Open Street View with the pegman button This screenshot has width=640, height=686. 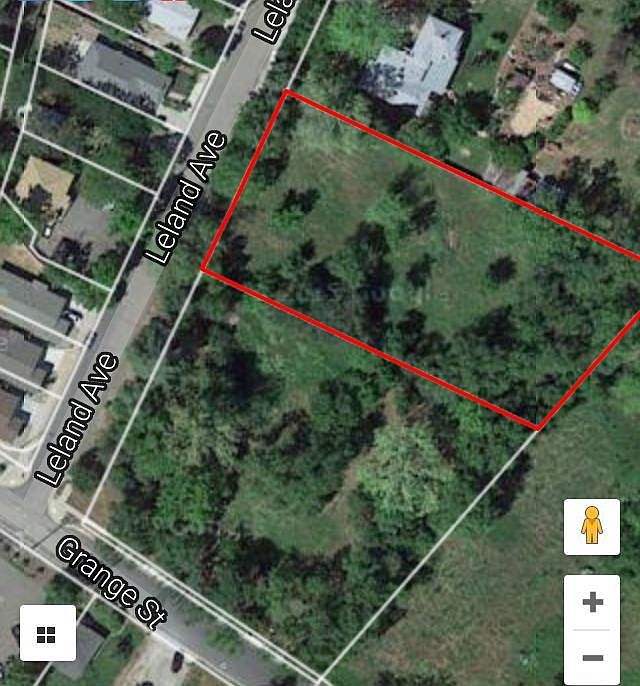pyautogui.click(x=591, y=526)
